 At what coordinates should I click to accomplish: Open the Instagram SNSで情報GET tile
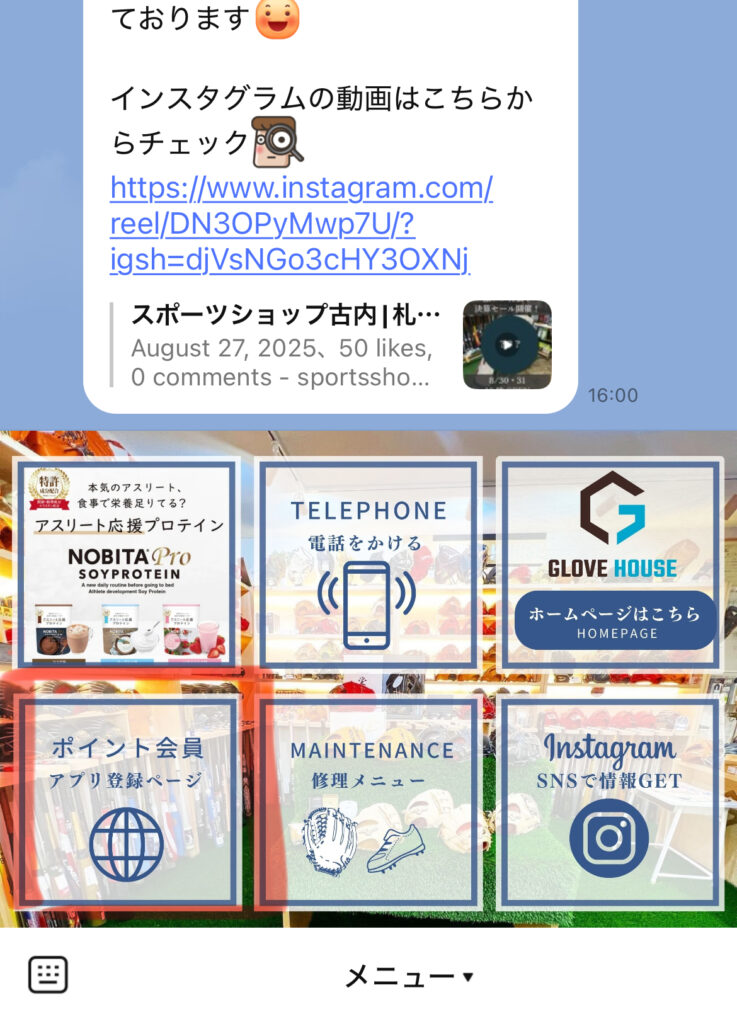click(611, 804)
